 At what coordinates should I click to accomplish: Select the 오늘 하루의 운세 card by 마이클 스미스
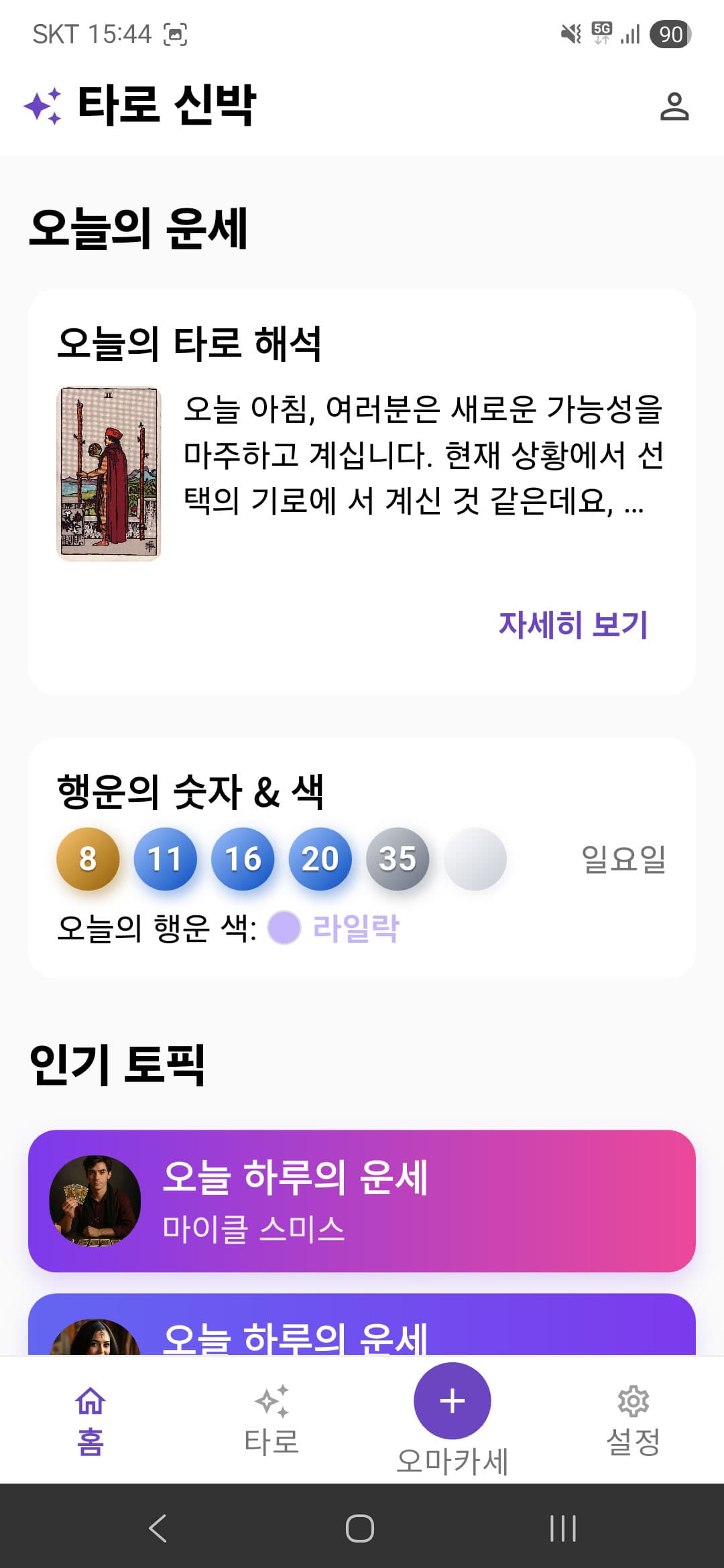click(362, 1199)
